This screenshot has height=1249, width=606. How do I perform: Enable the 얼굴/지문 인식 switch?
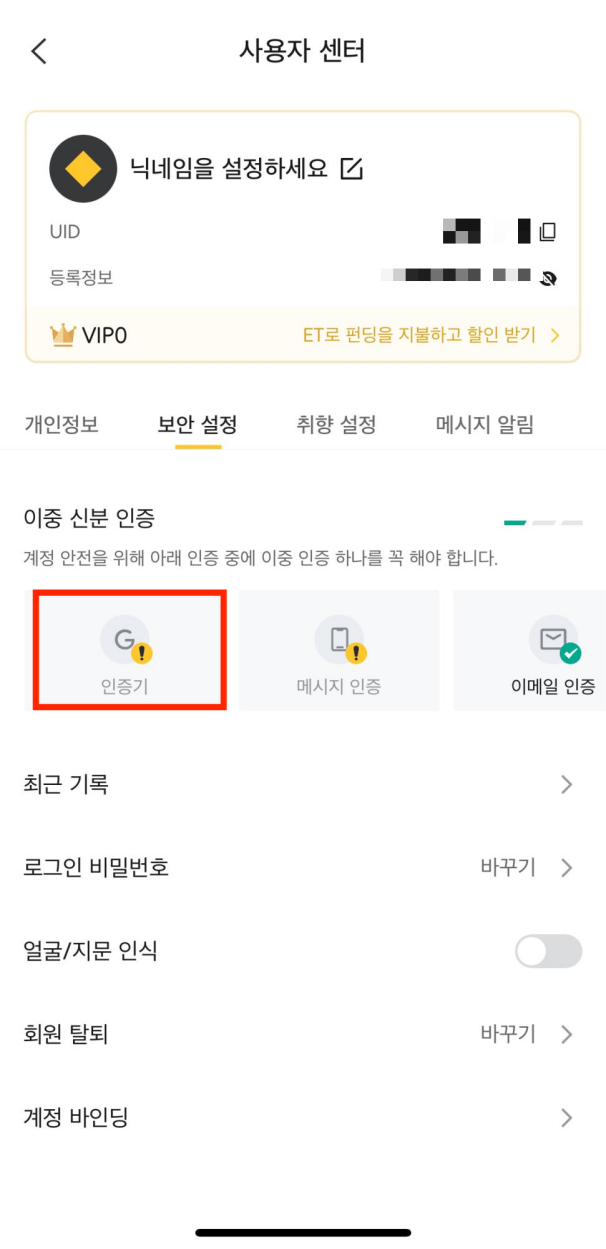[548, 951]
